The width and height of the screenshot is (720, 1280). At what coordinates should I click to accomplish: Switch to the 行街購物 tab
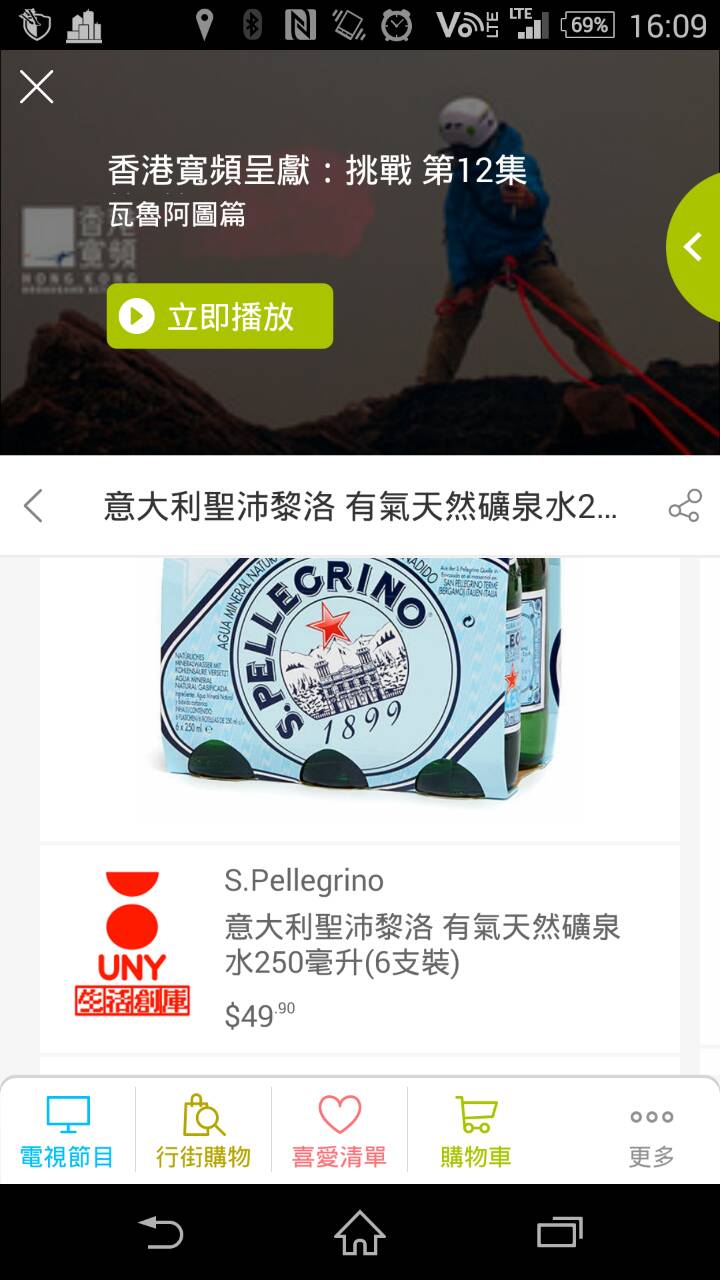pos(204,1132)
